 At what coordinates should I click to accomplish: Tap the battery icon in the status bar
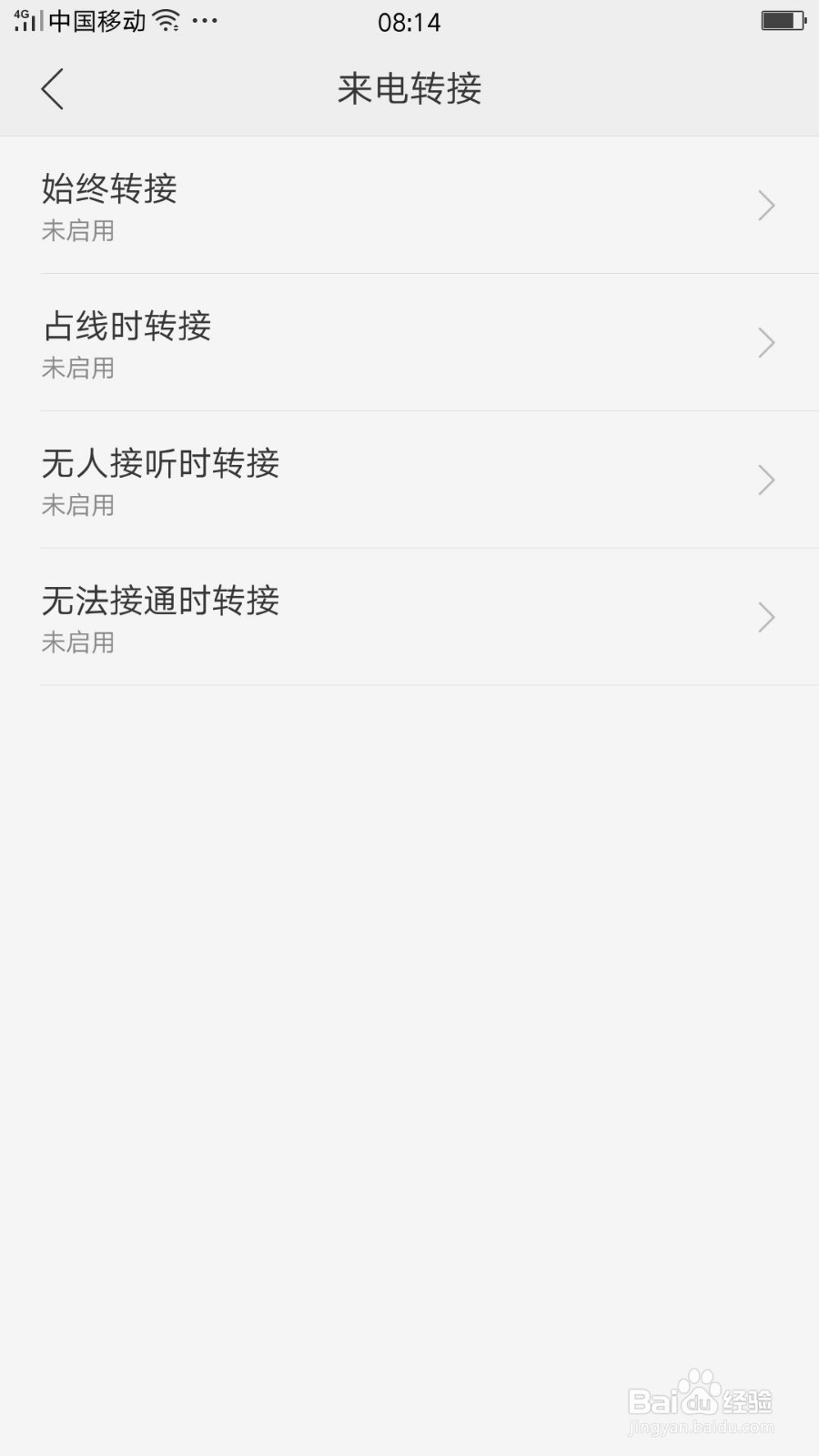tap(783, 20)
